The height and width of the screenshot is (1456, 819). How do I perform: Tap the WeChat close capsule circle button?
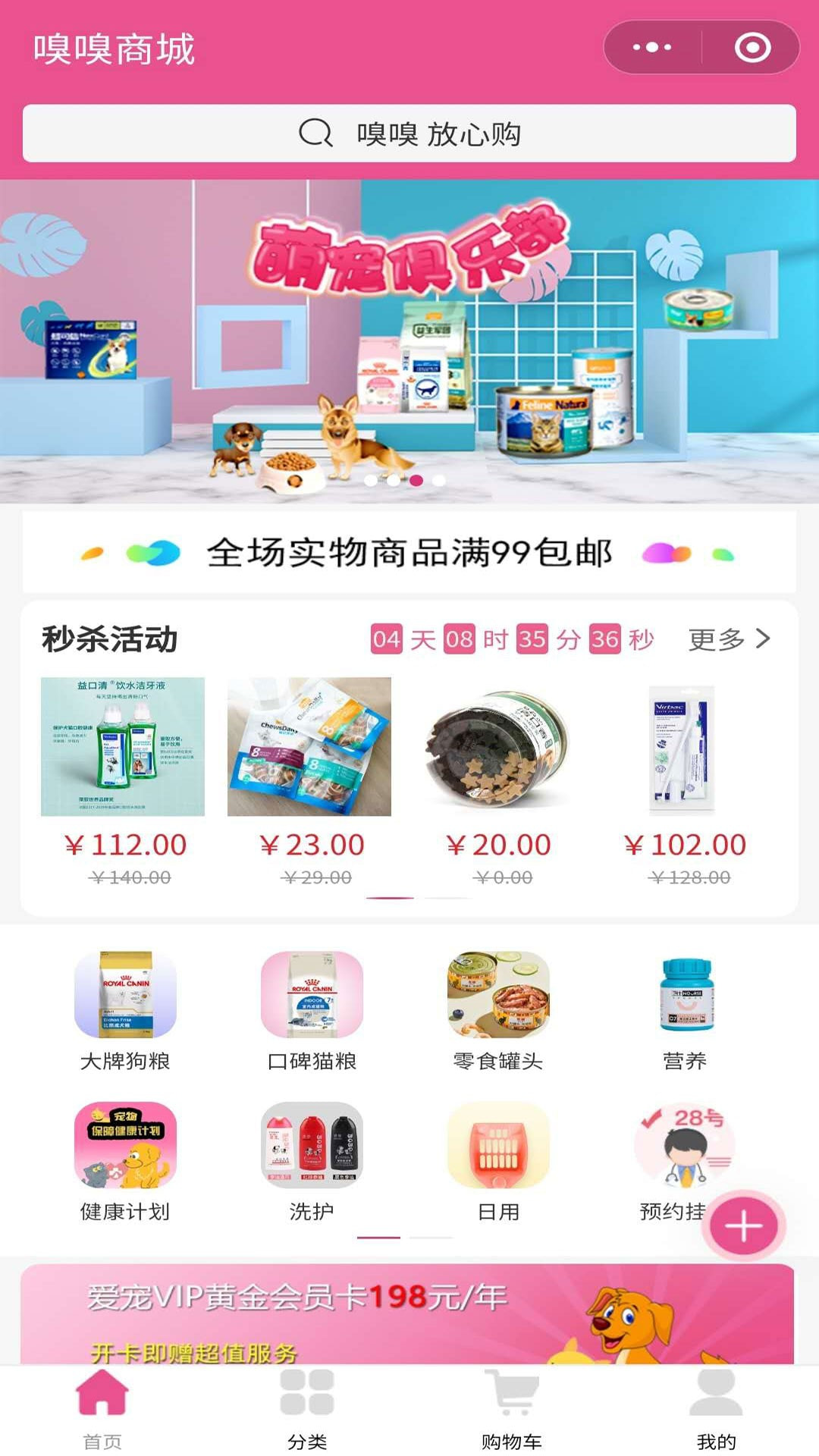point(752,46)
